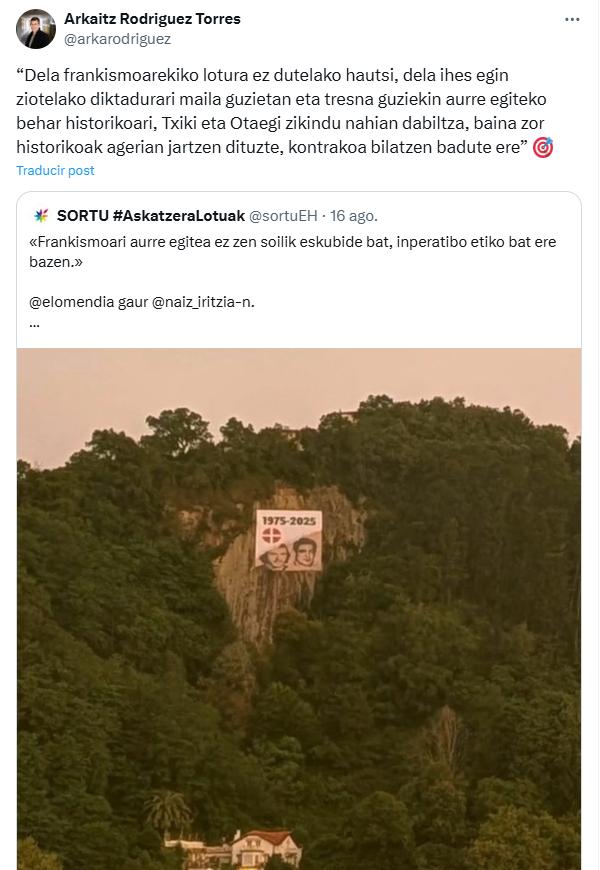The image size is (600, 870).
Task: Open the post's more options menu
Action: (x=572, y=19)
